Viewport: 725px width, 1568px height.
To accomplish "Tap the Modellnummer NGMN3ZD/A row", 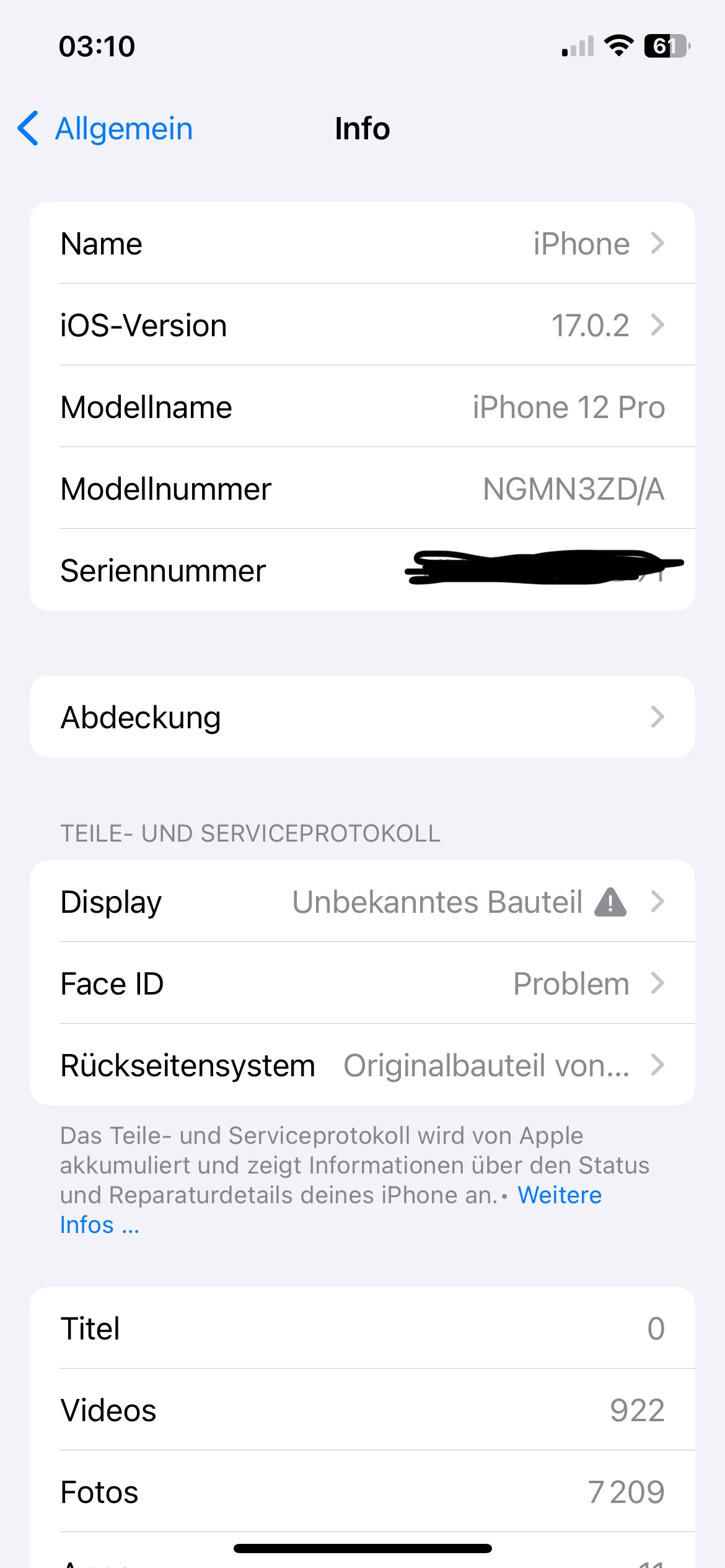I will tap(362, 489).
